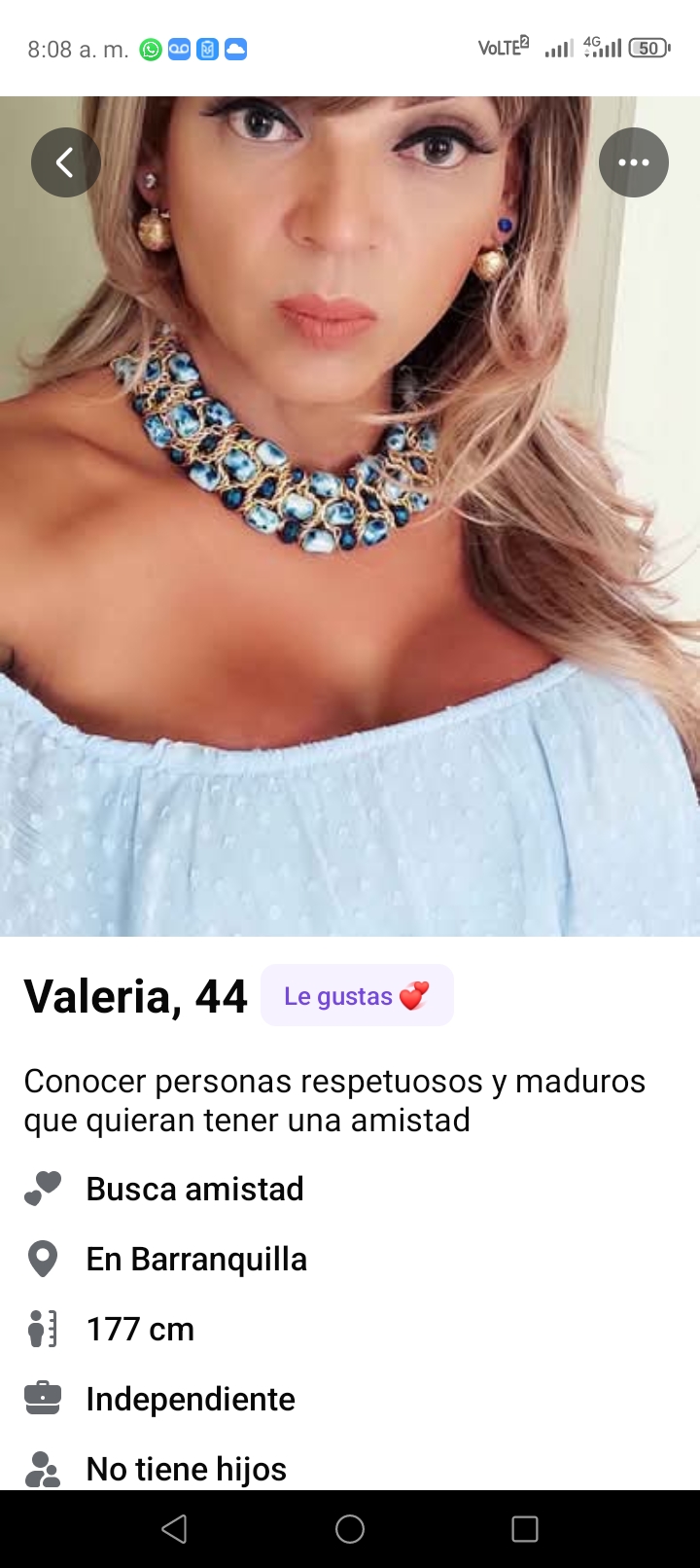Tap the system back button

[x=175, y=1529]
